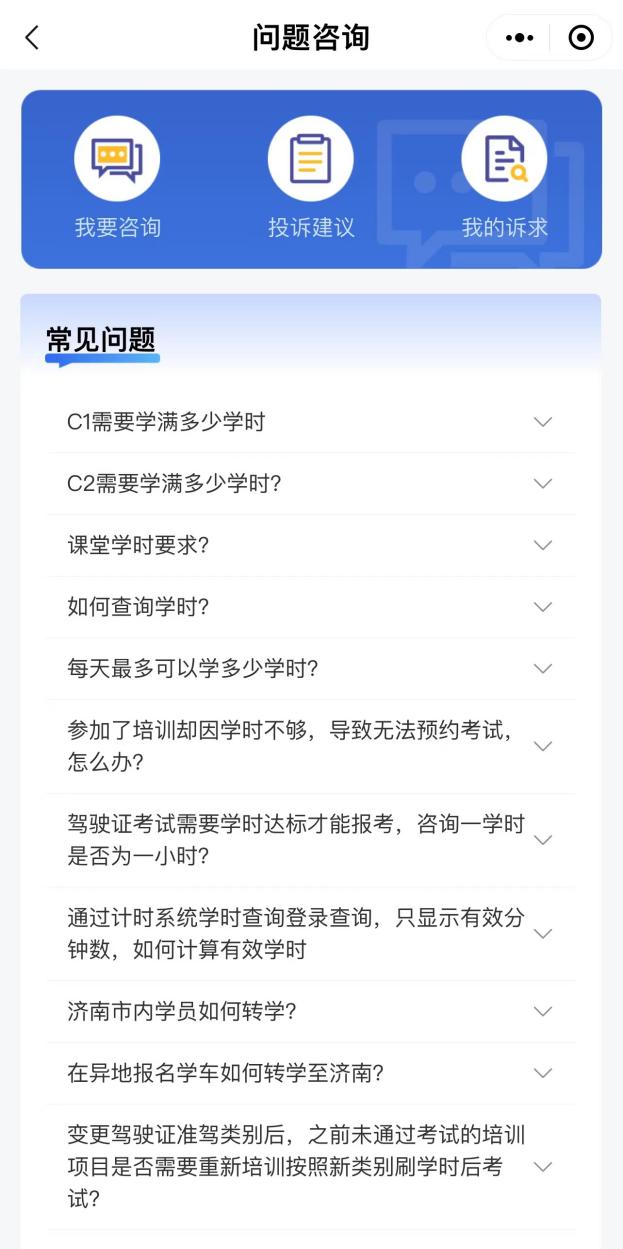The width and height of the screenshot is (623, 1249).
Task: Go back using the top-left arrow
Action: [32, 38]
